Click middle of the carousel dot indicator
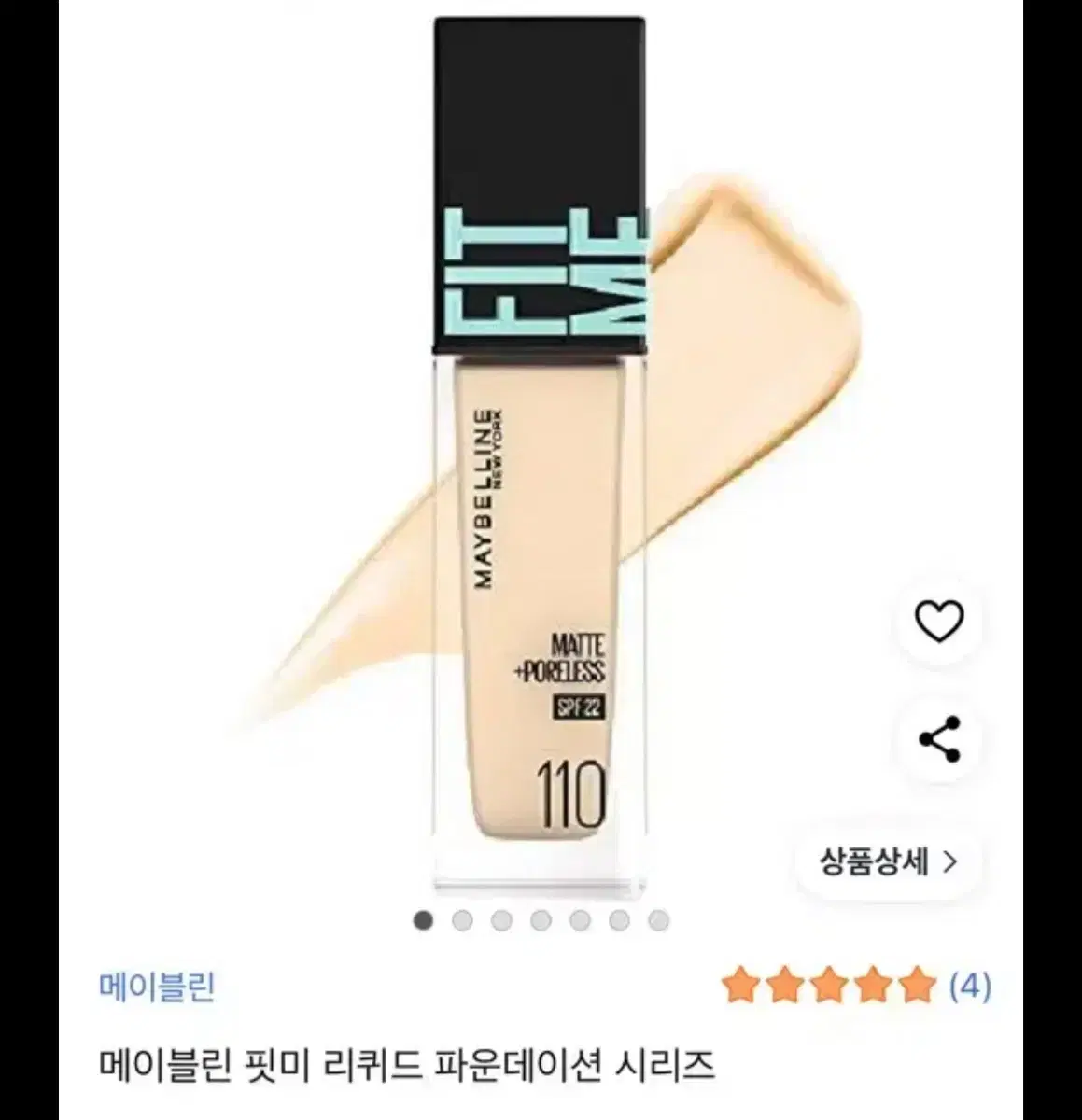This screenshot has height=1120, width=1082. (540, 921)
